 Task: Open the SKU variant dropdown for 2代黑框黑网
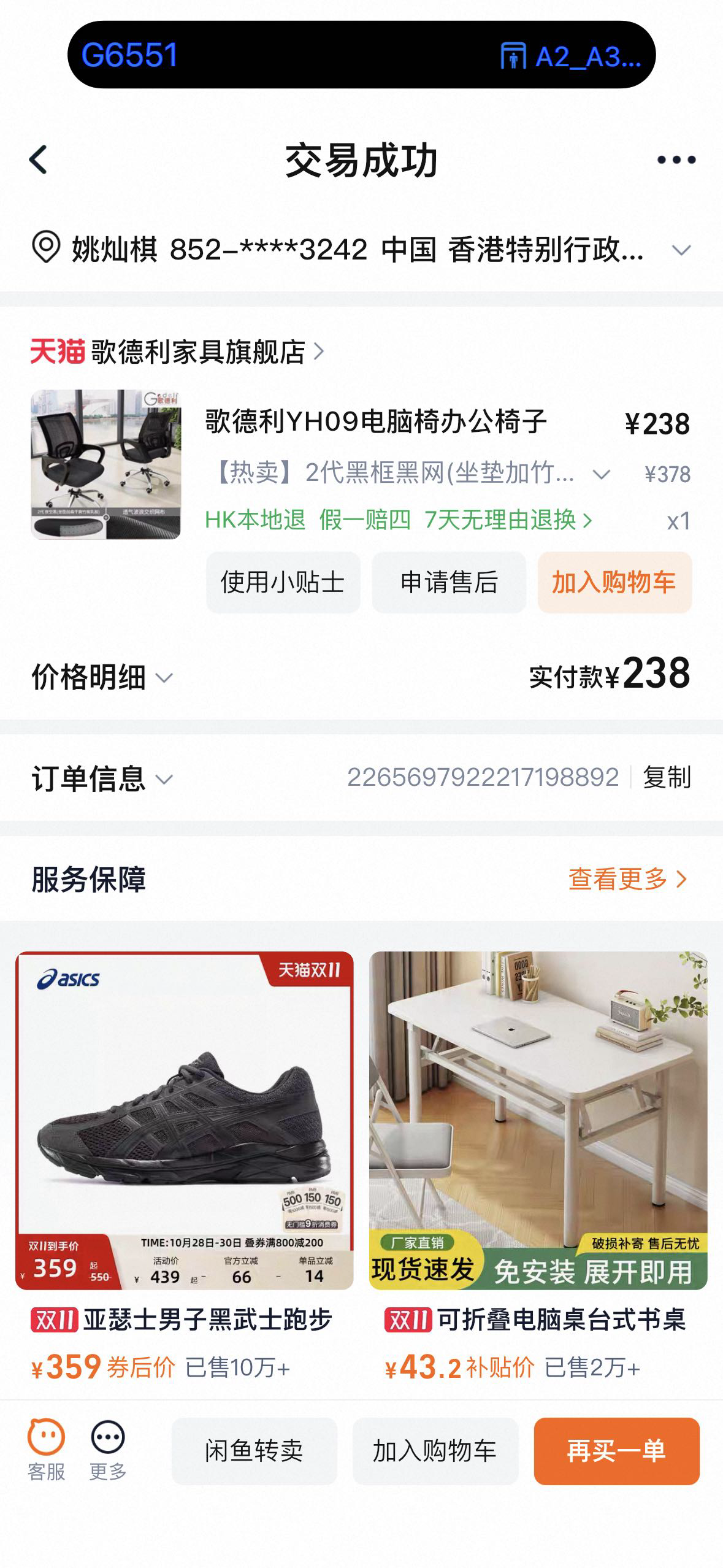(x=602, y=473)
